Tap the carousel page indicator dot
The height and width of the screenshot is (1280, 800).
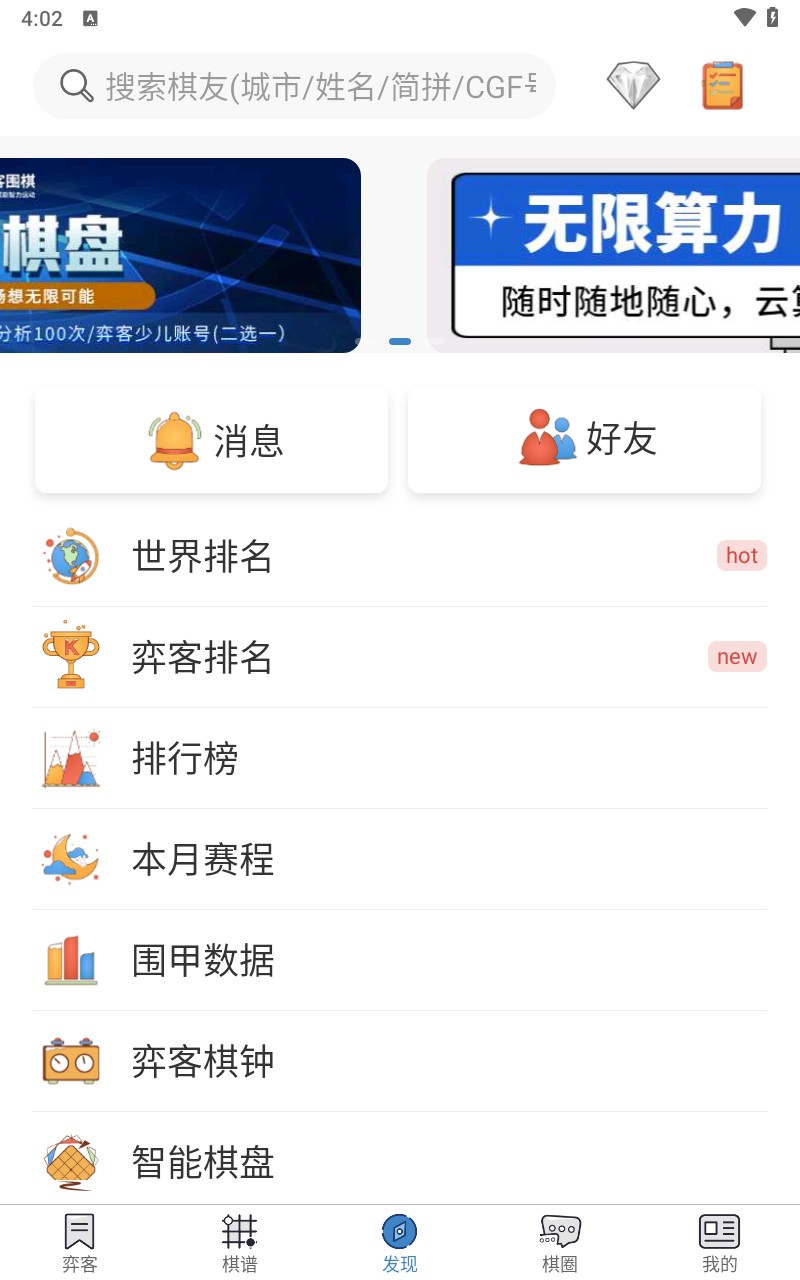point(400,341)
